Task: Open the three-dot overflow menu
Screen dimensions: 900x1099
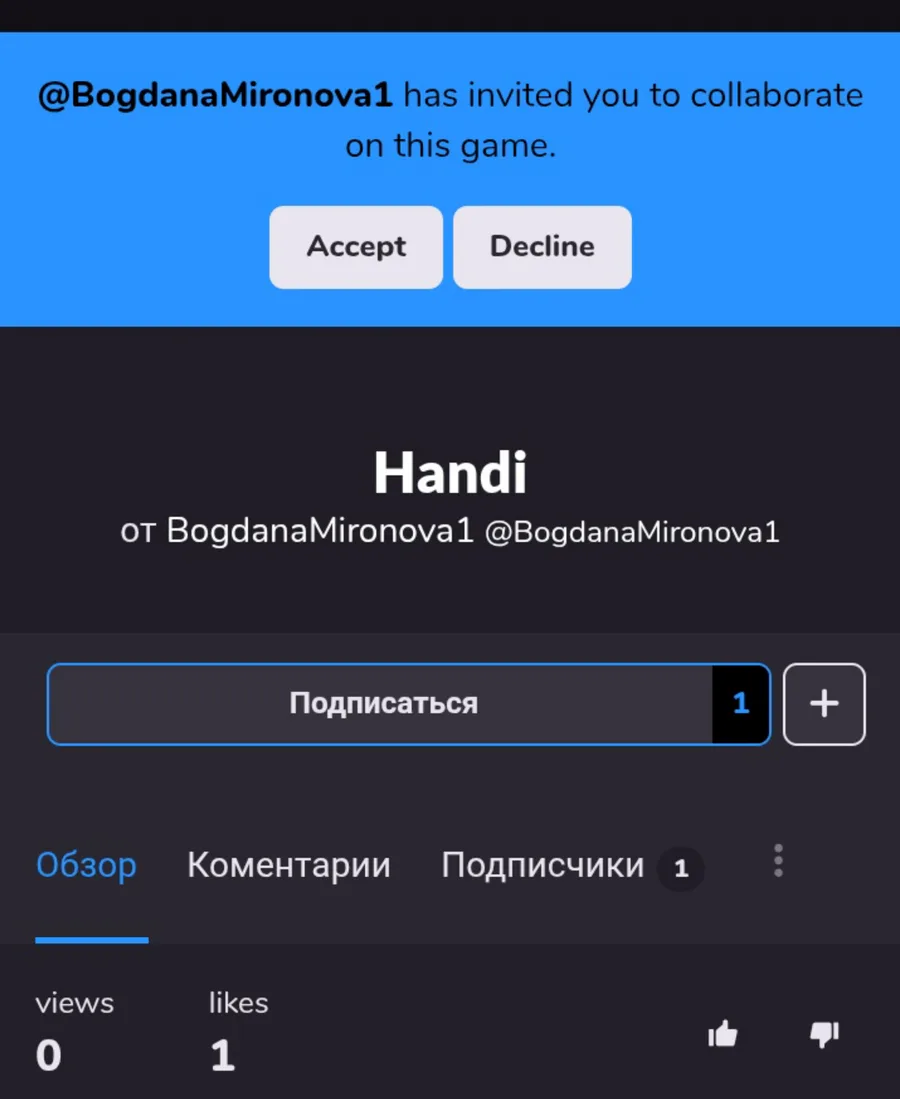Action: (778, 860)
